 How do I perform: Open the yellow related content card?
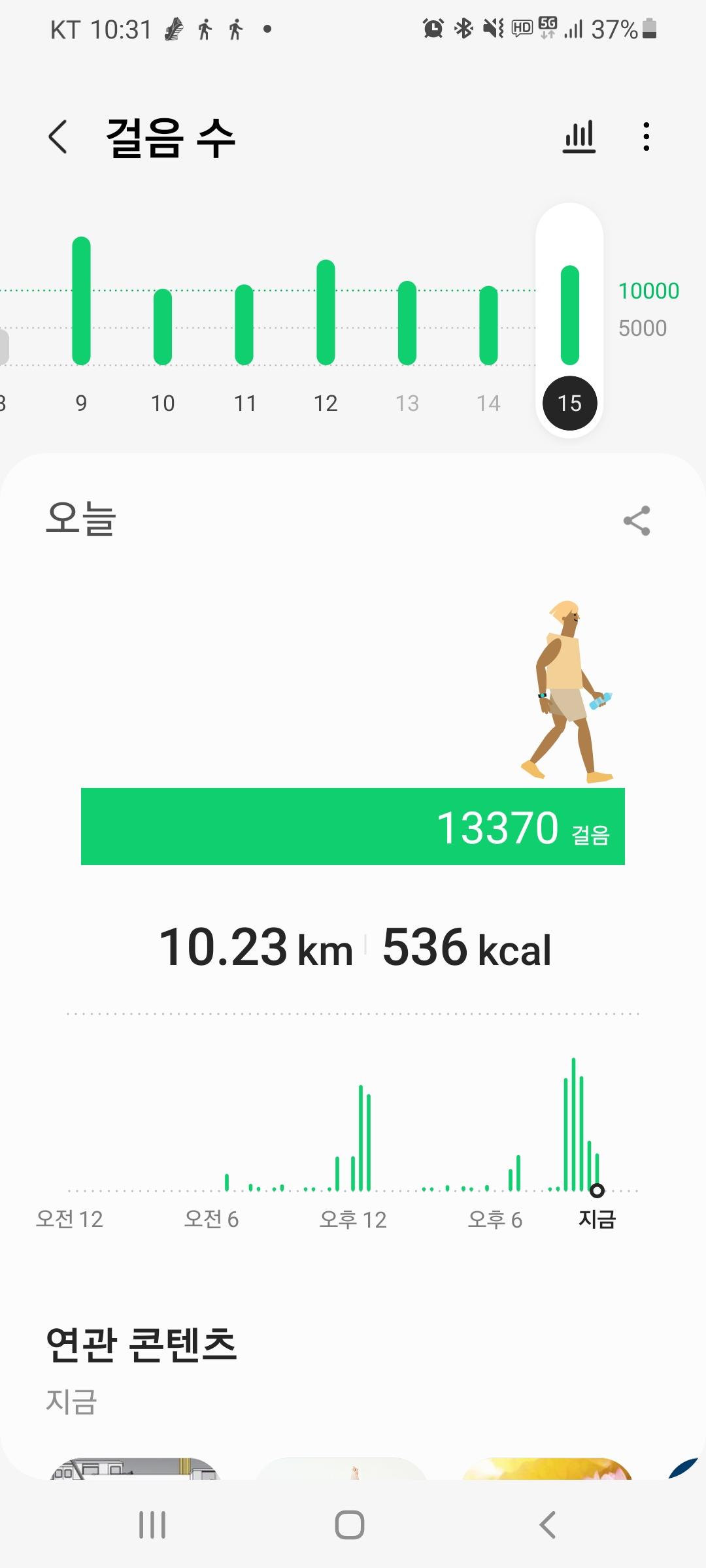click(548, 1469)
